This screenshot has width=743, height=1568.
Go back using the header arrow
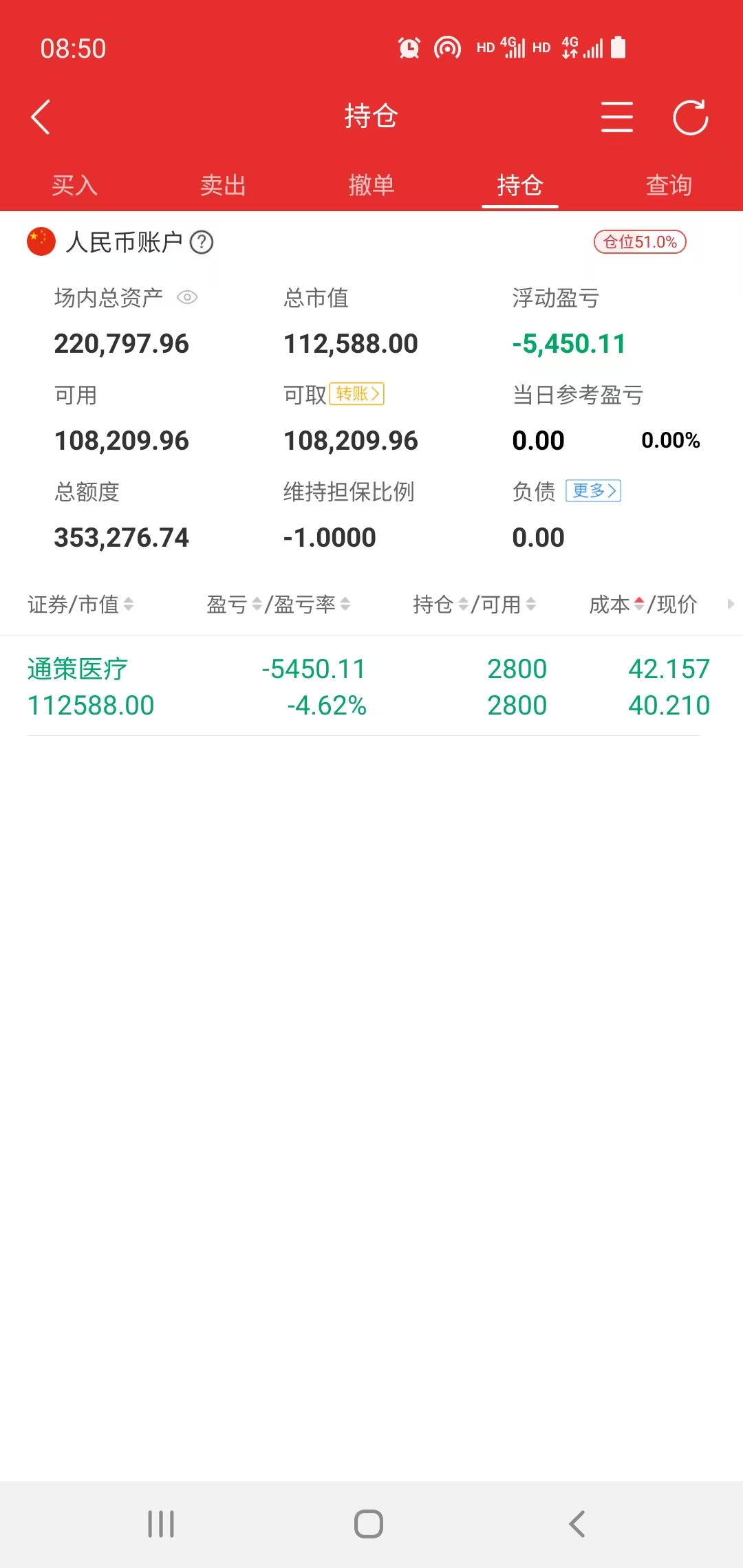(41, 117)
